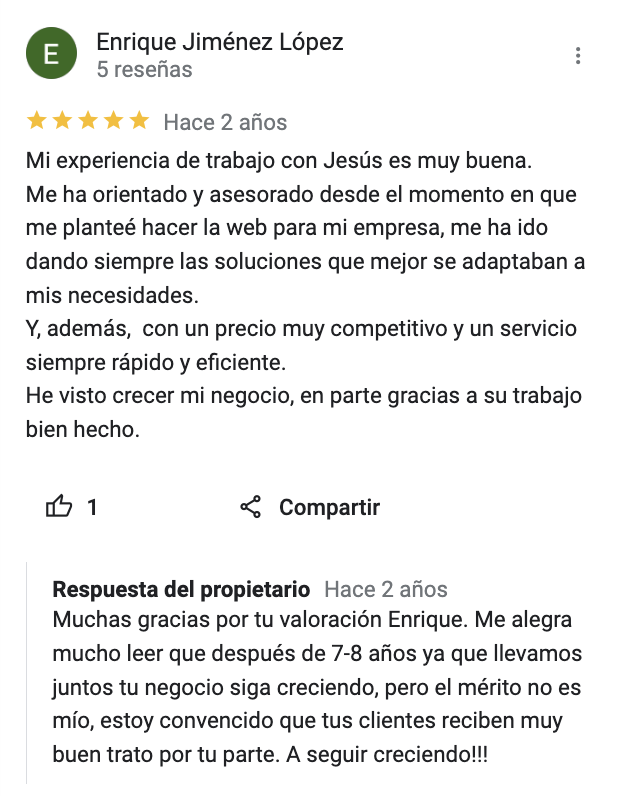Open the three-dot menu on Enrique's review
622x796 pixels.
[x=578, y=55]
